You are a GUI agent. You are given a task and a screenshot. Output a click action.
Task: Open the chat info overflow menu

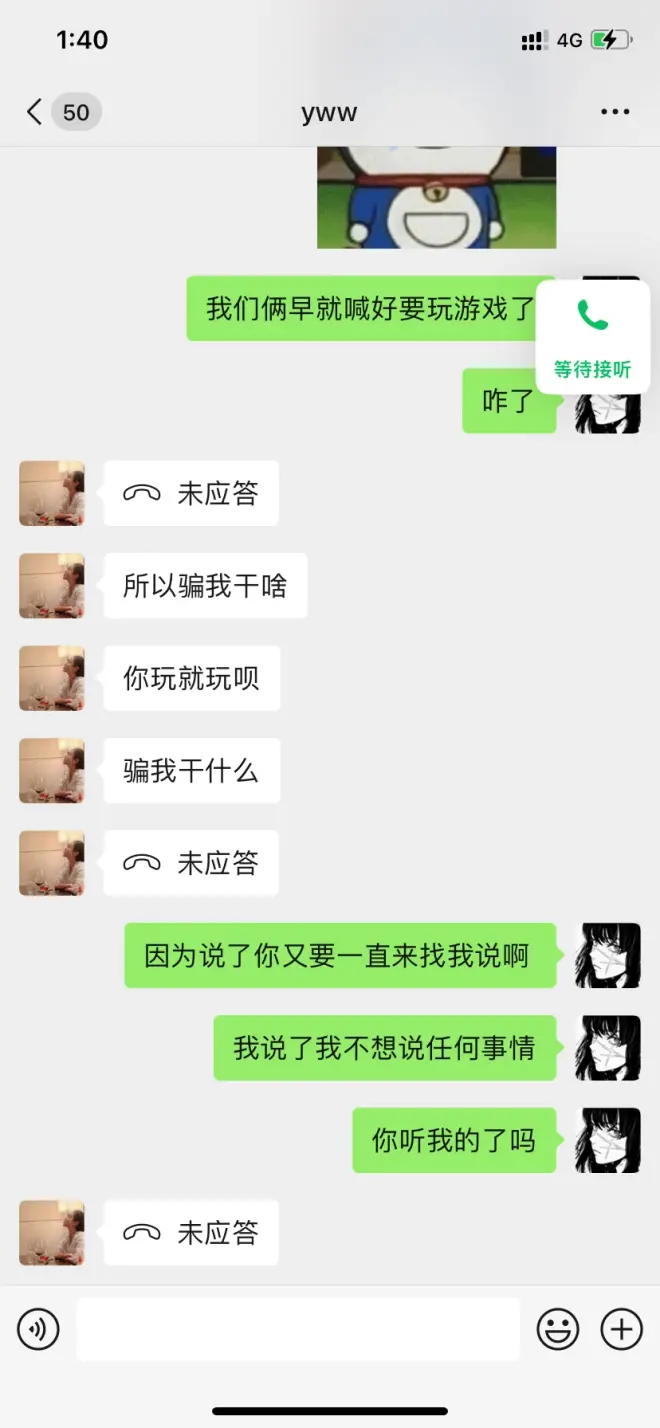(x=615, y=112)
